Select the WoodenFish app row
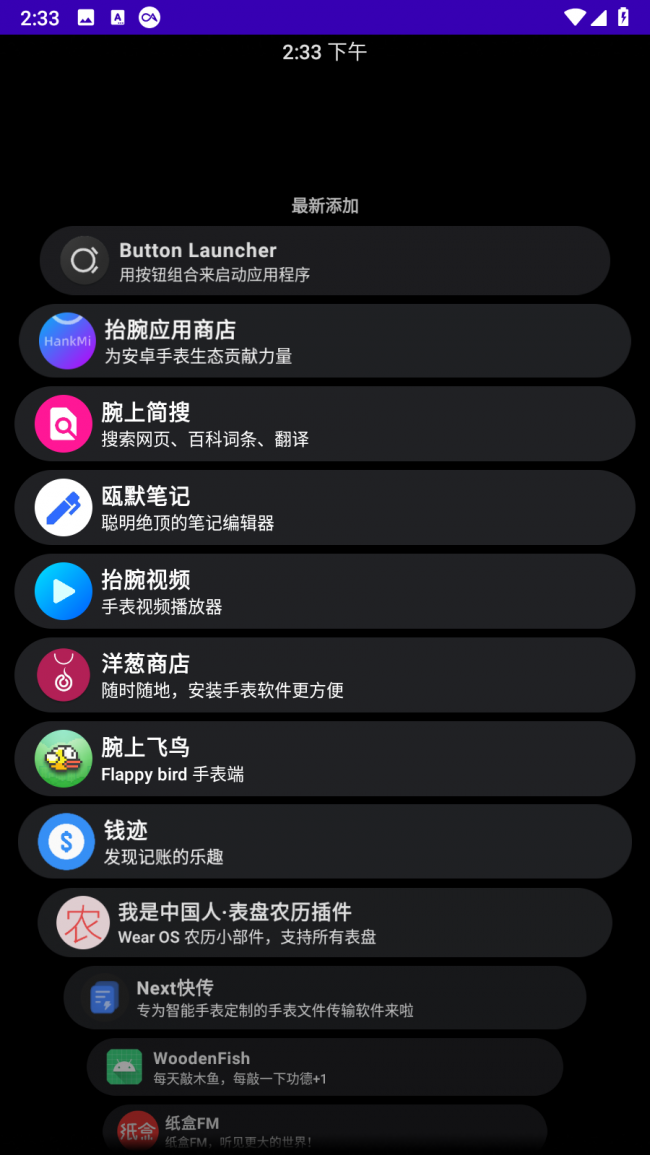This screenshot has height=1155, width=650. 324,1067
